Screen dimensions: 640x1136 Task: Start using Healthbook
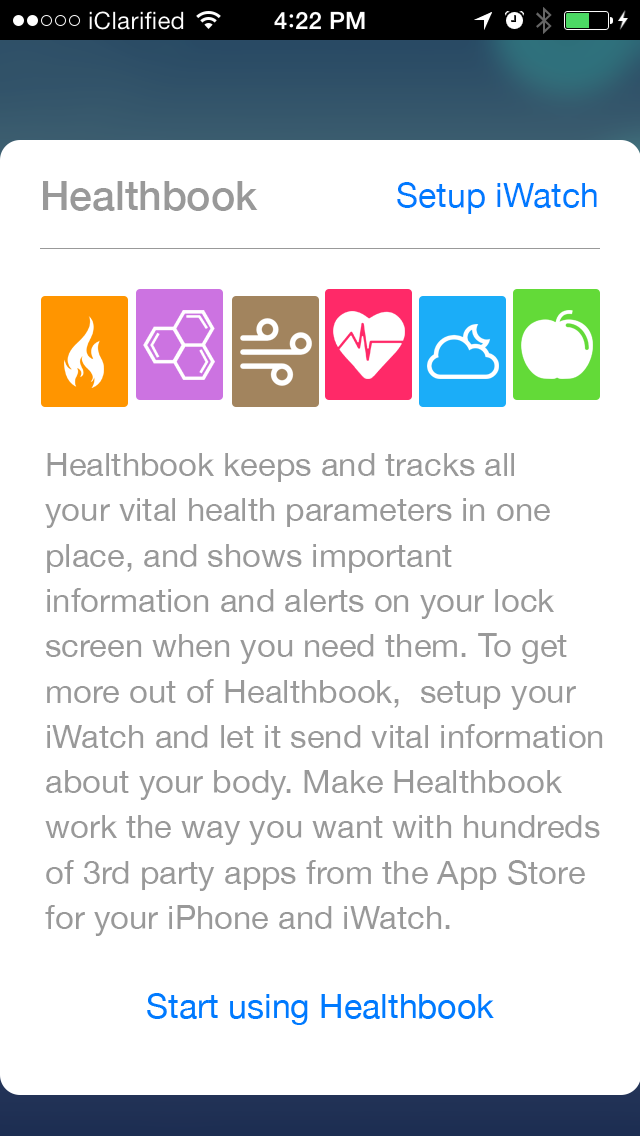coord(320,1007)
